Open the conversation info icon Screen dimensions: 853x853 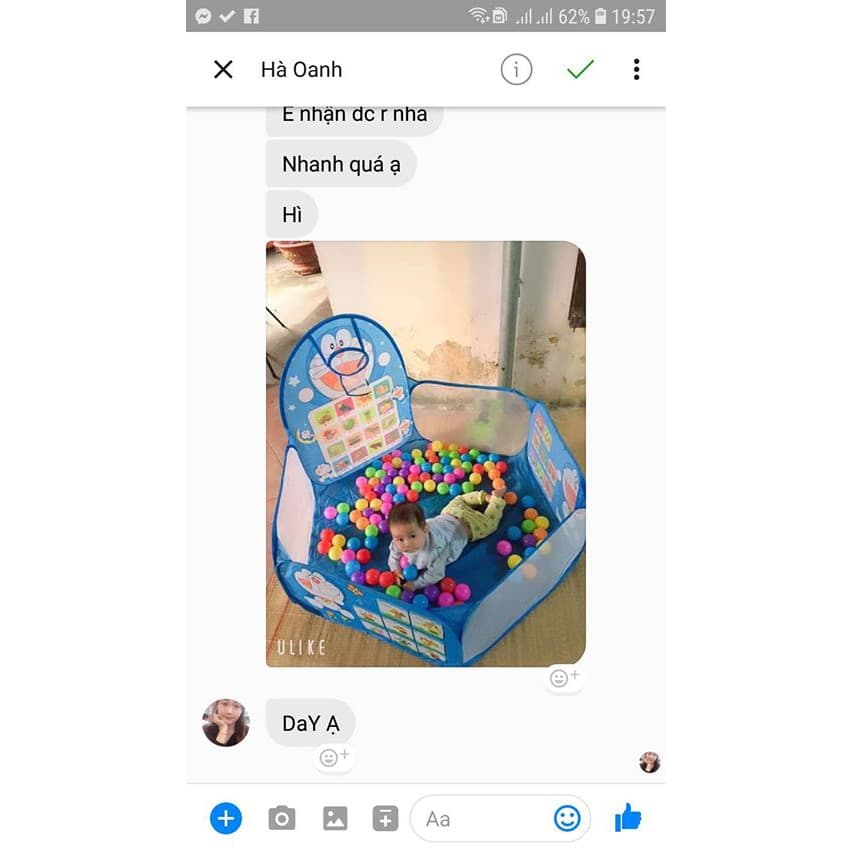click(516, 69)
